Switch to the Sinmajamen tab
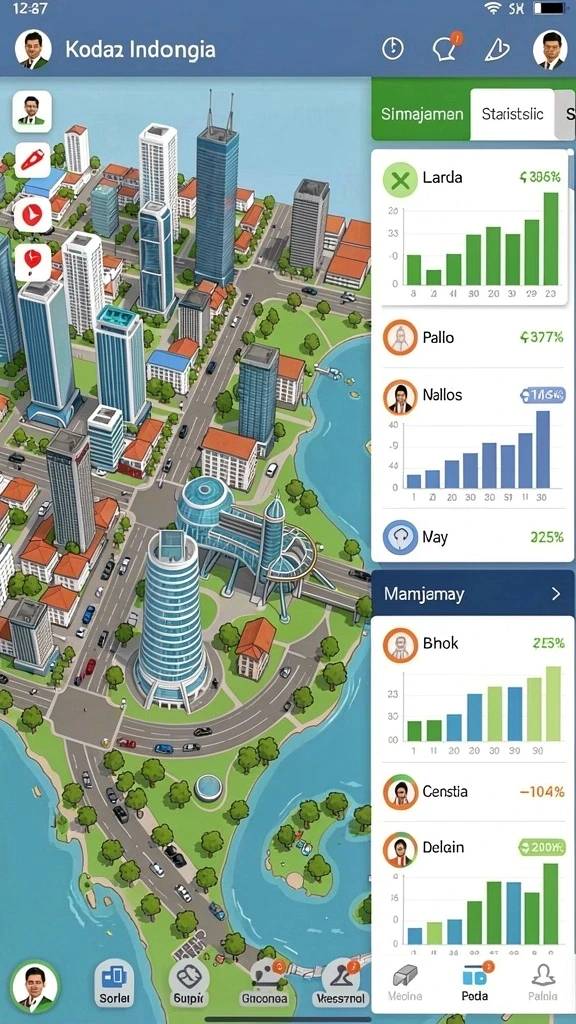576x1024 pixels. 421,114
